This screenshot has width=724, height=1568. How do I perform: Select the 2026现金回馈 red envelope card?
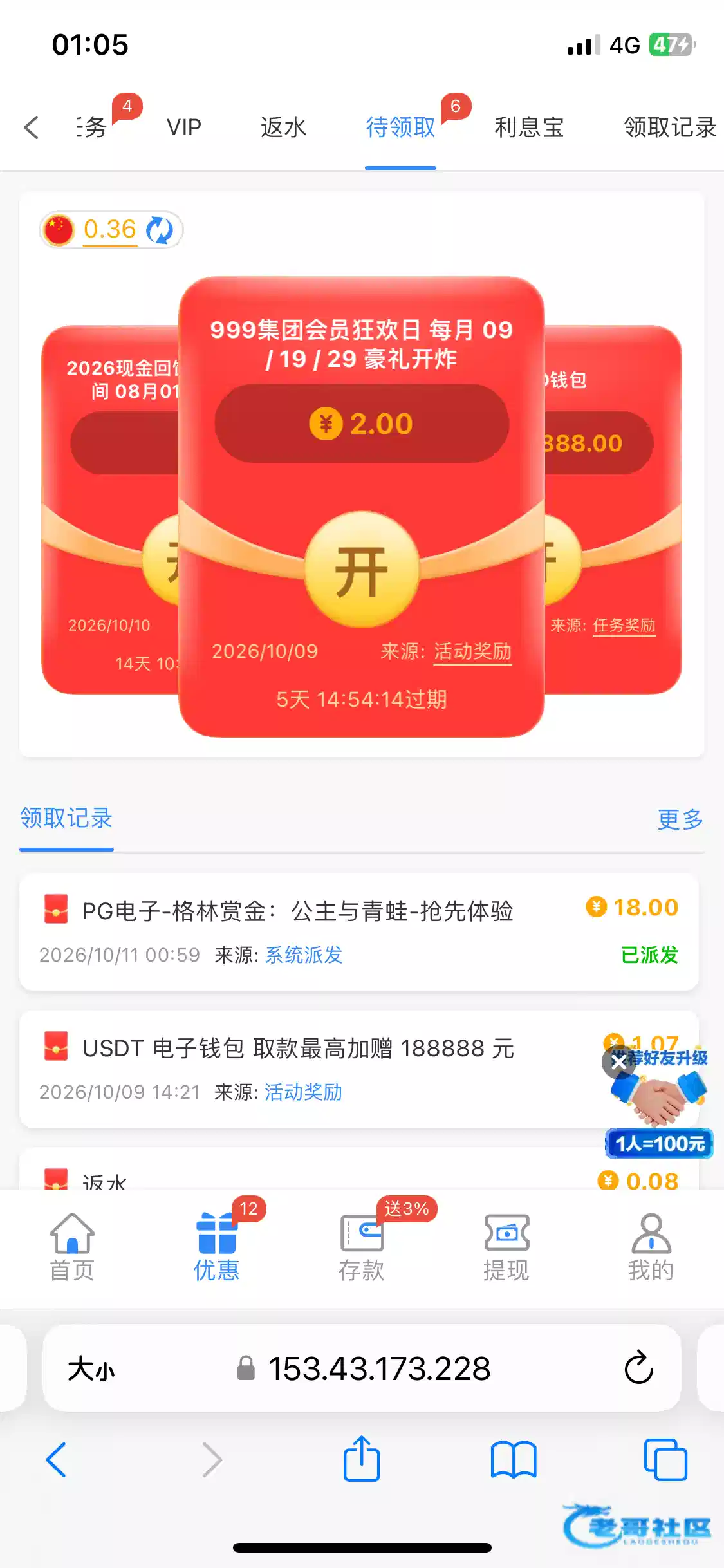(x=110, y=509)
